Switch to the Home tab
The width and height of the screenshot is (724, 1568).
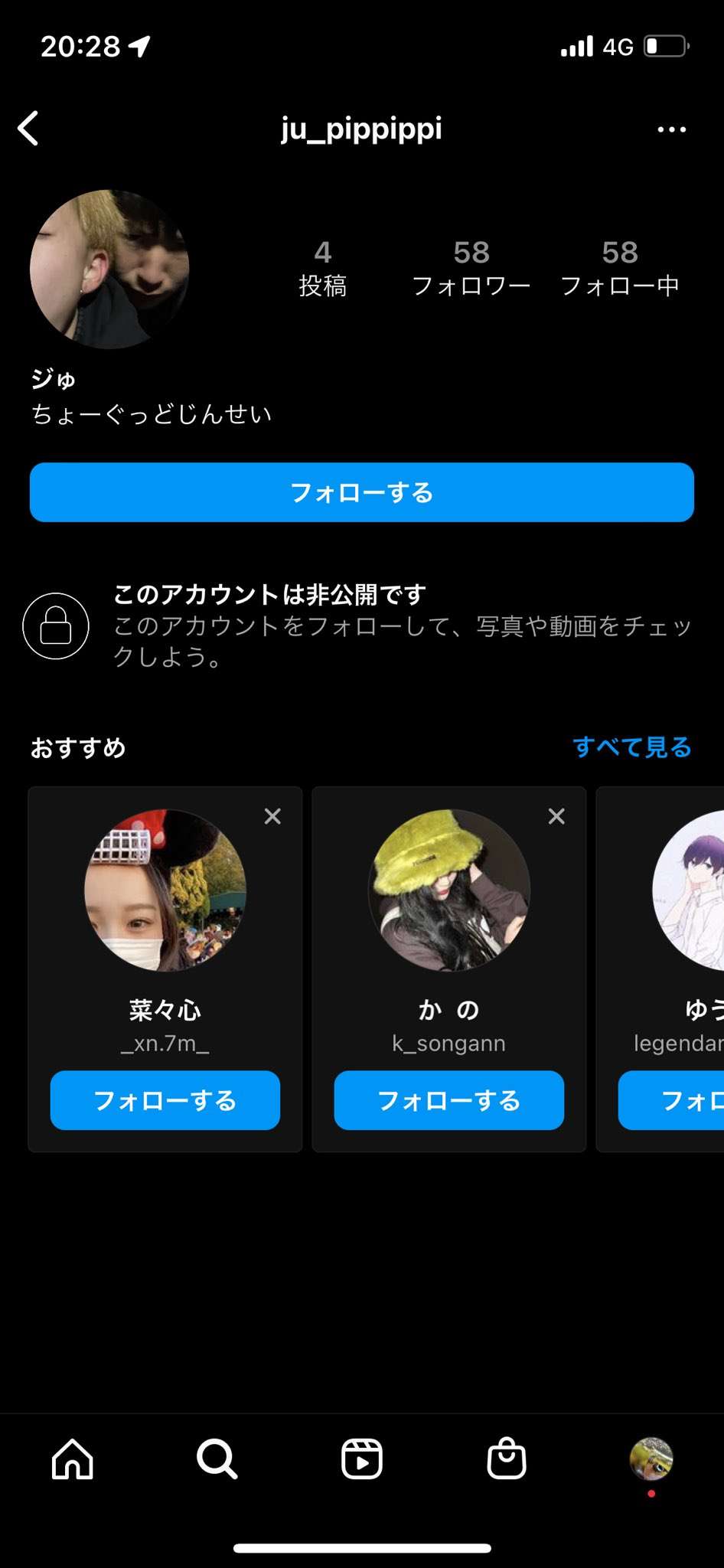coord(73,1459)
